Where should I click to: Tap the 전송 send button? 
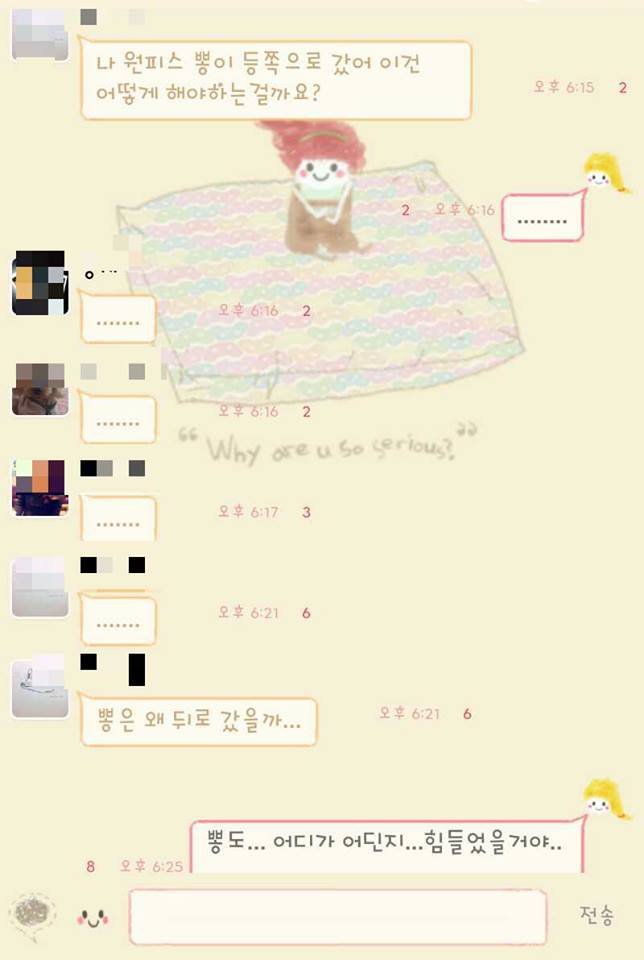[598, 915]
